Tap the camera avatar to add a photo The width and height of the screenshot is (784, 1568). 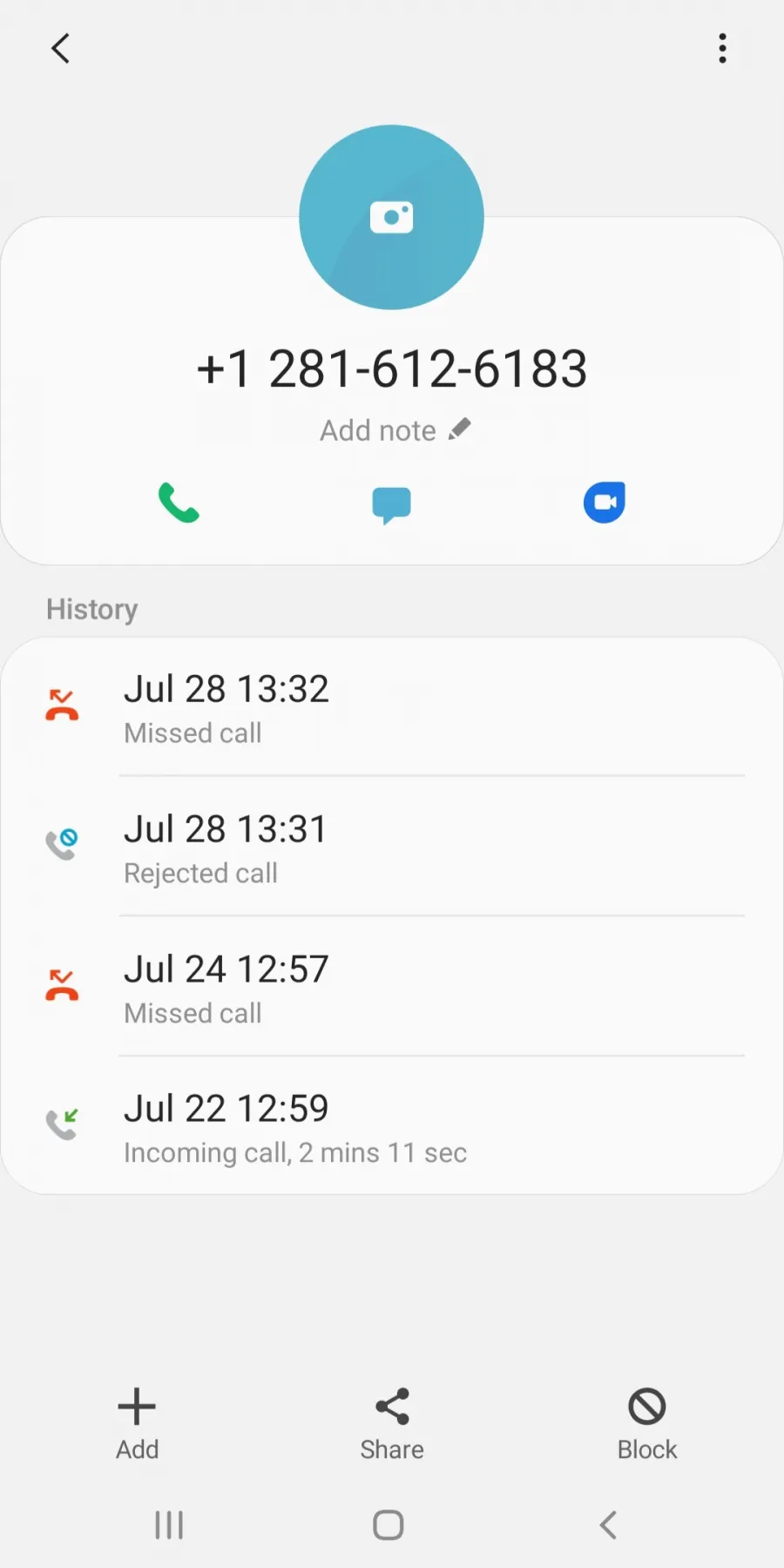pos(391,217)
